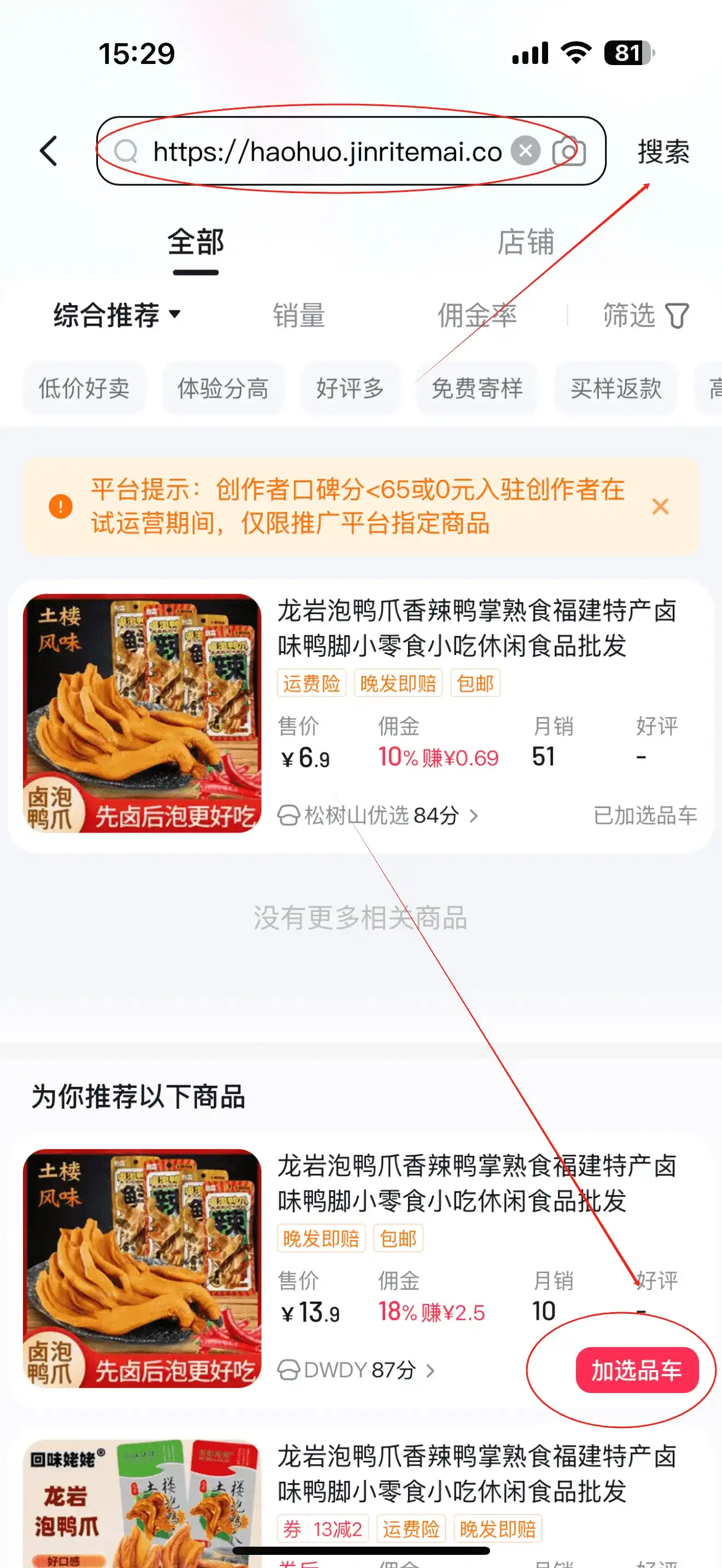Apply the 低价好卖 chip
This screenshot has width=722, height=1568.
click(x=84, y=388)
